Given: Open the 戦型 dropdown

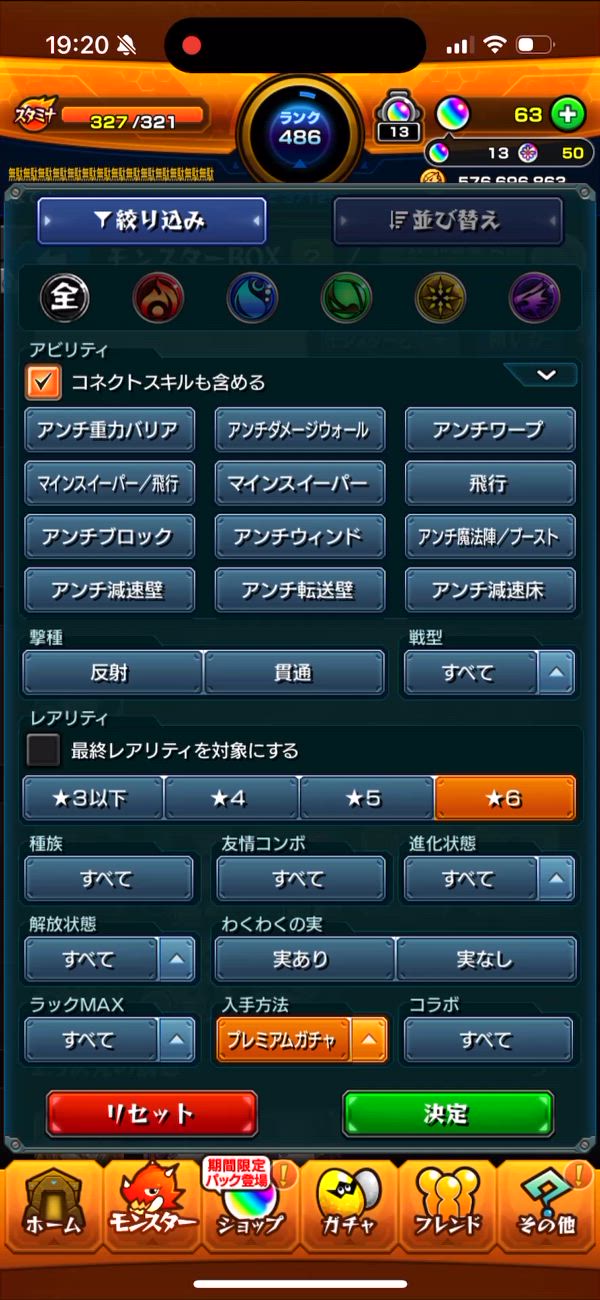Looking at the screenshot, I should click(x=489, y=673).
